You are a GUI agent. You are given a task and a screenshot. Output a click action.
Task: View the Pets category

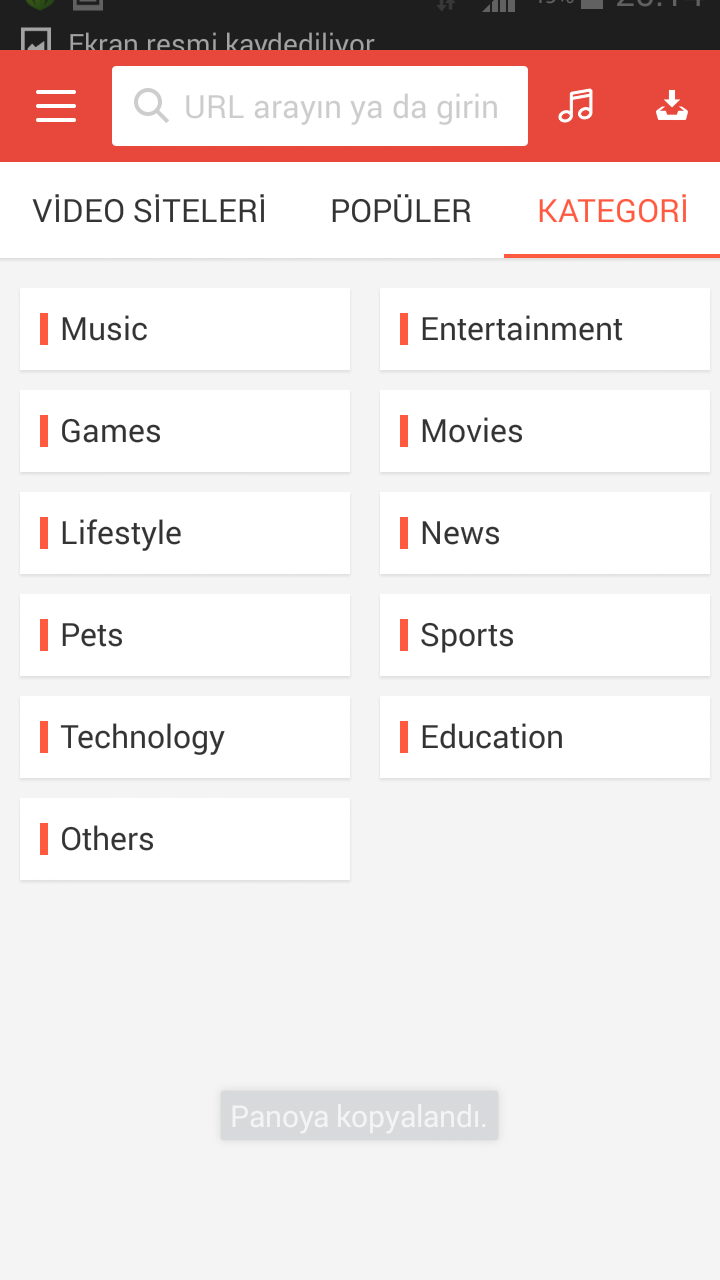click(x=185, y=635)
